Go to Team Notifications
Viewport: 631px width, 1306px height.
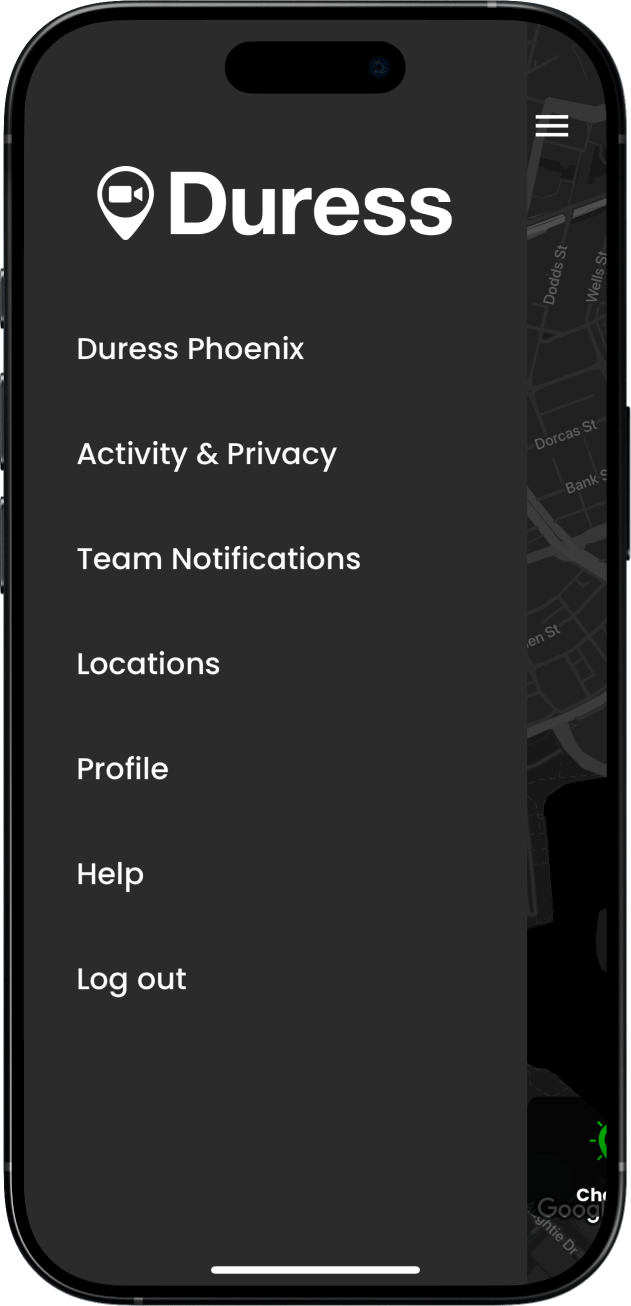tap(218, 559)
